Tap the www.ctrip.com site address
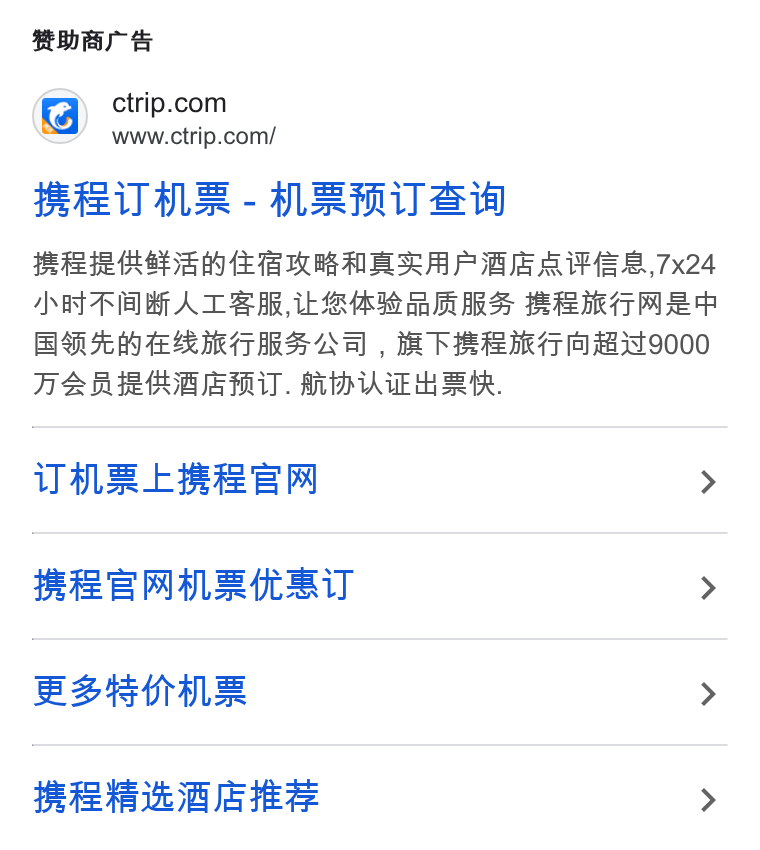 pyautogui.click(x=194, y=136)
